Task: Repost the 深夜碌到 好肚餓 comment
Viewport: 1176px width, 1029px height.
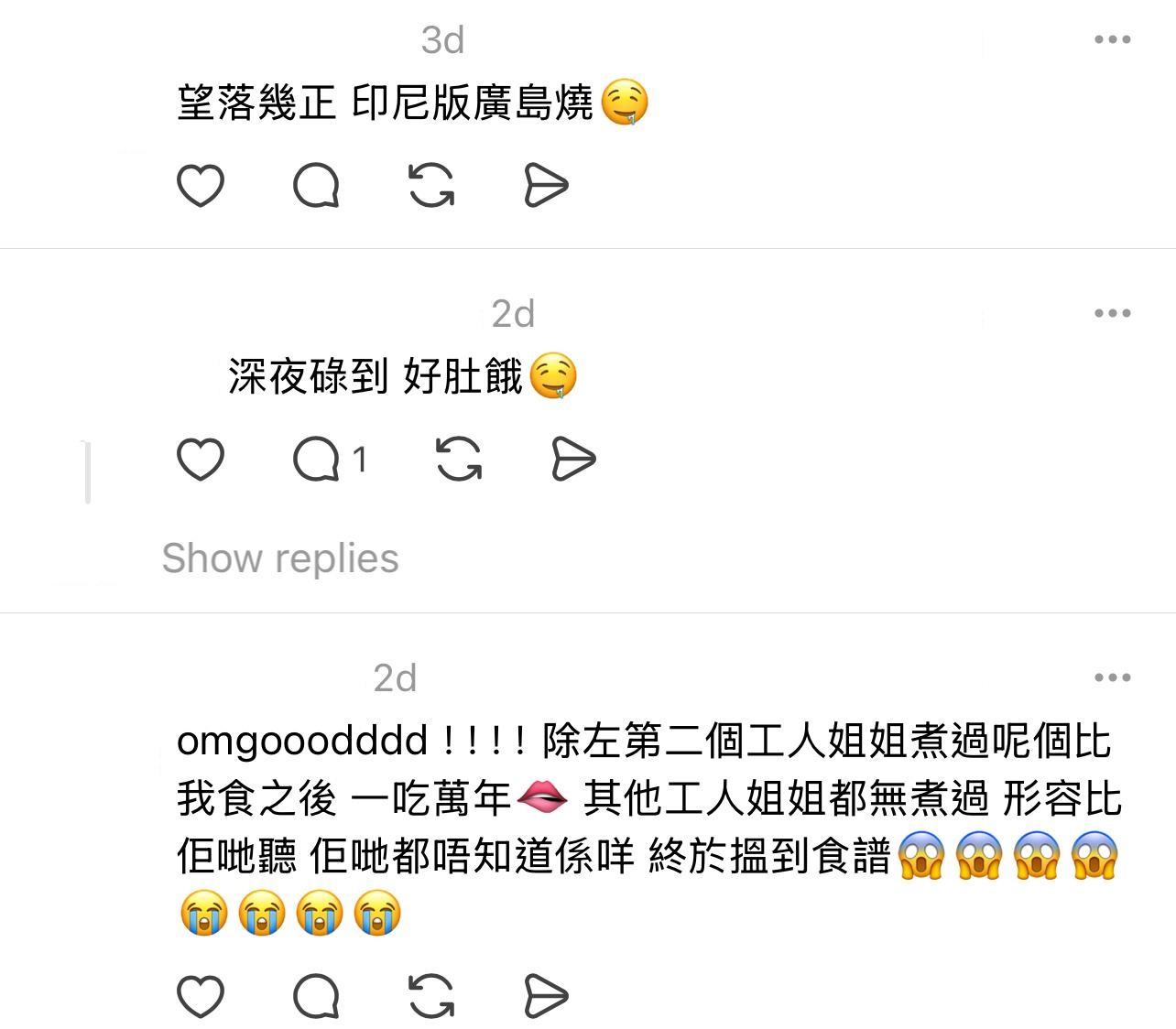Action: click(459, 459)
